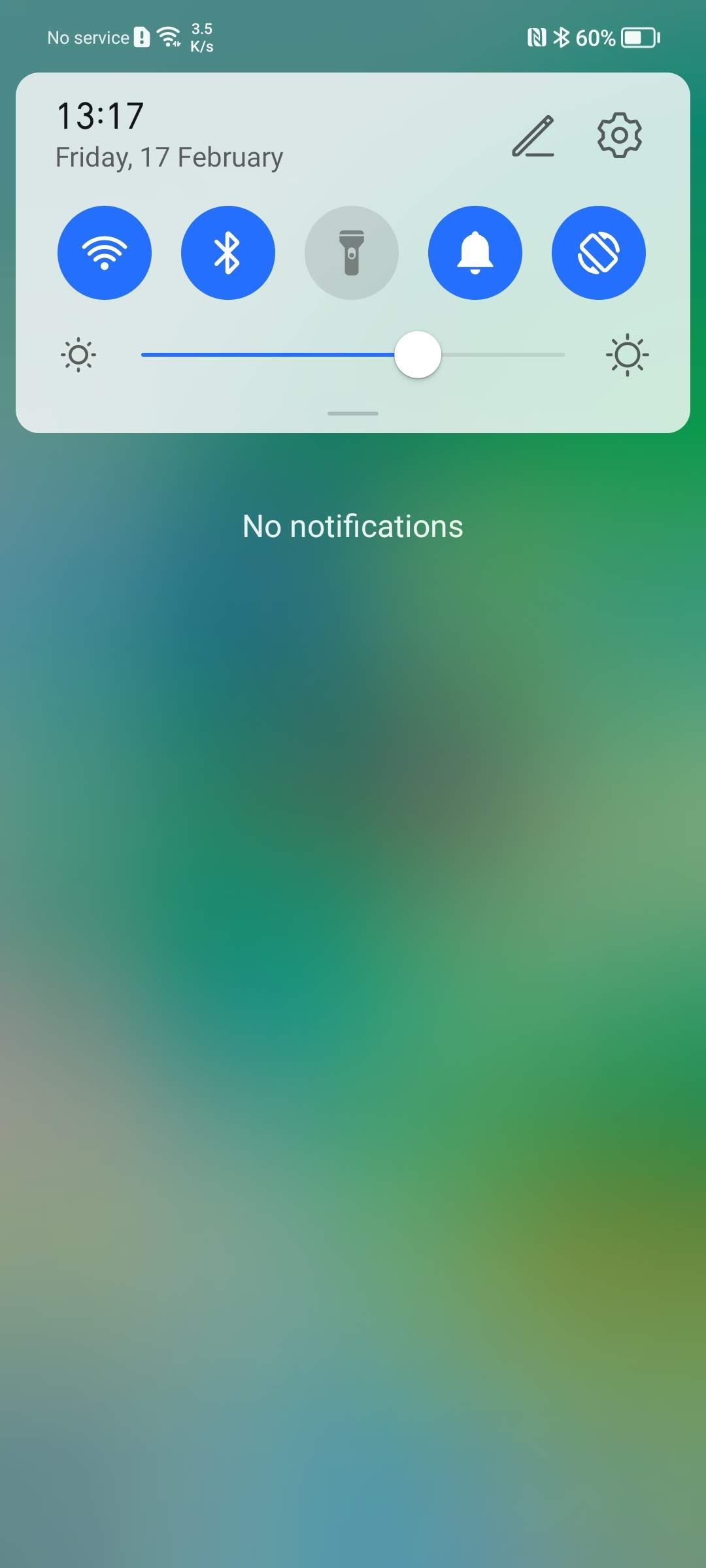Turn off Wi-Fi from quick settings
Viewport: 706px width, 1568px height.
click(105, 253)
